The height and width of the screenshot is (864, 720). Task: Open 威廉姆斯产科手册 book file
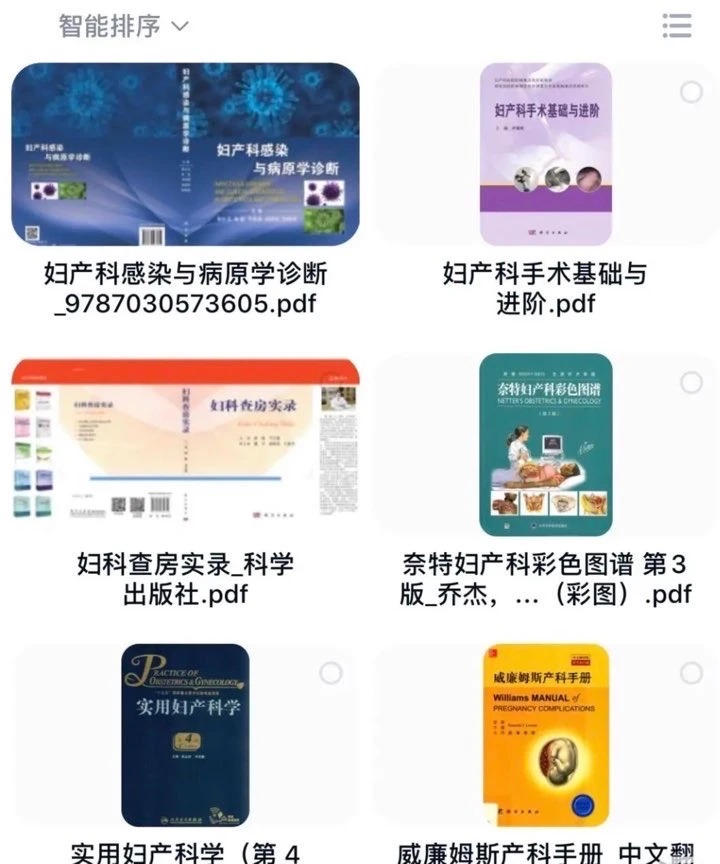pyautogui.click(x=545, y=735)
